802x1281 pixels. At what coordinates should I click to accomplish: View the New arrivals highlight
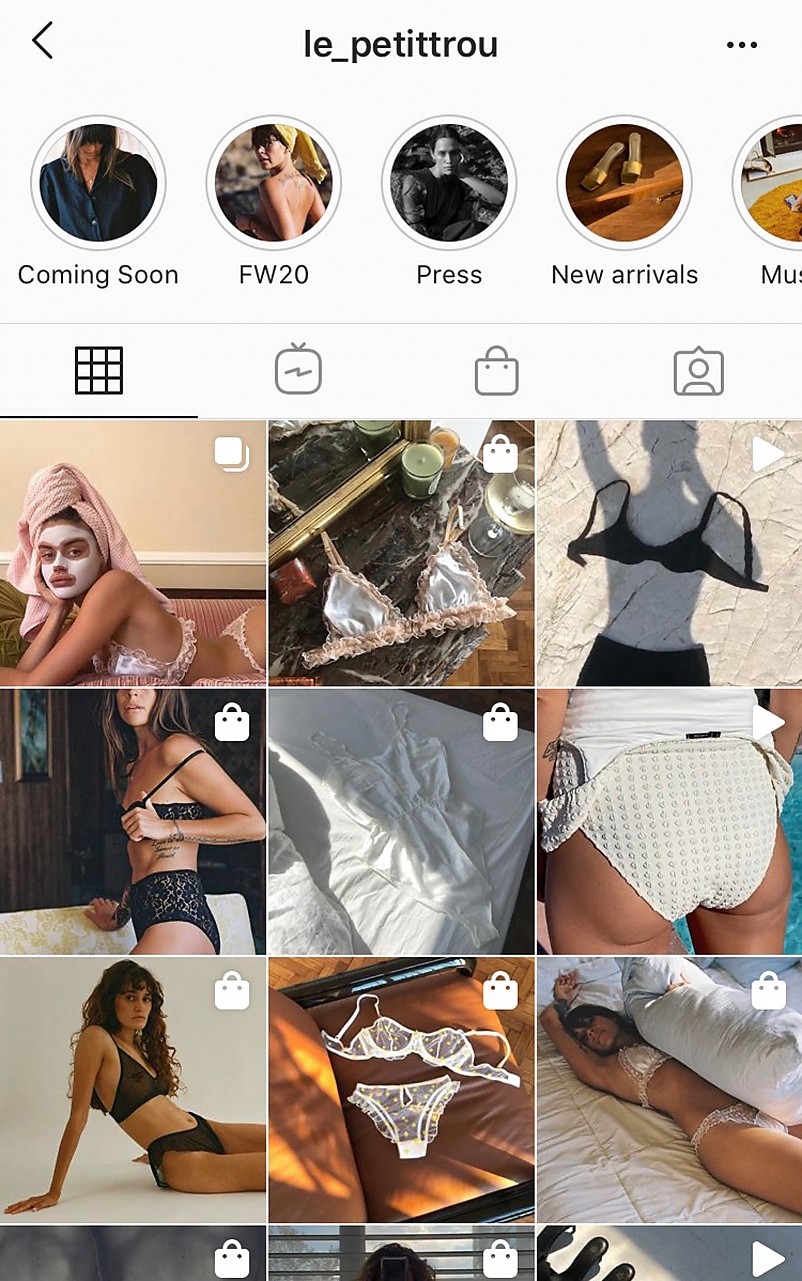(624, 184)
